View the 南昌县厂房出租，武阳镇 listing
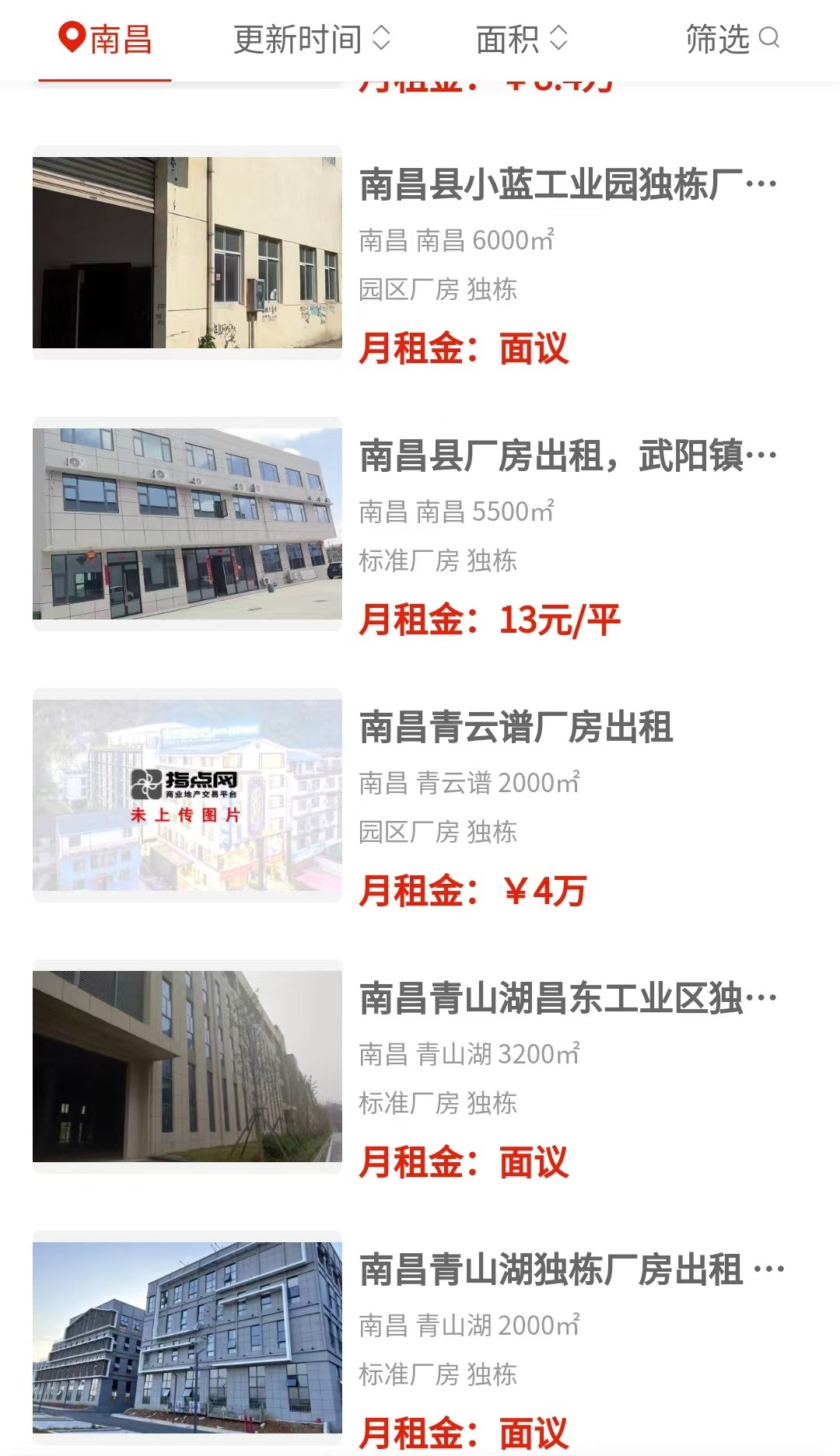 click(x=568, y=456)
